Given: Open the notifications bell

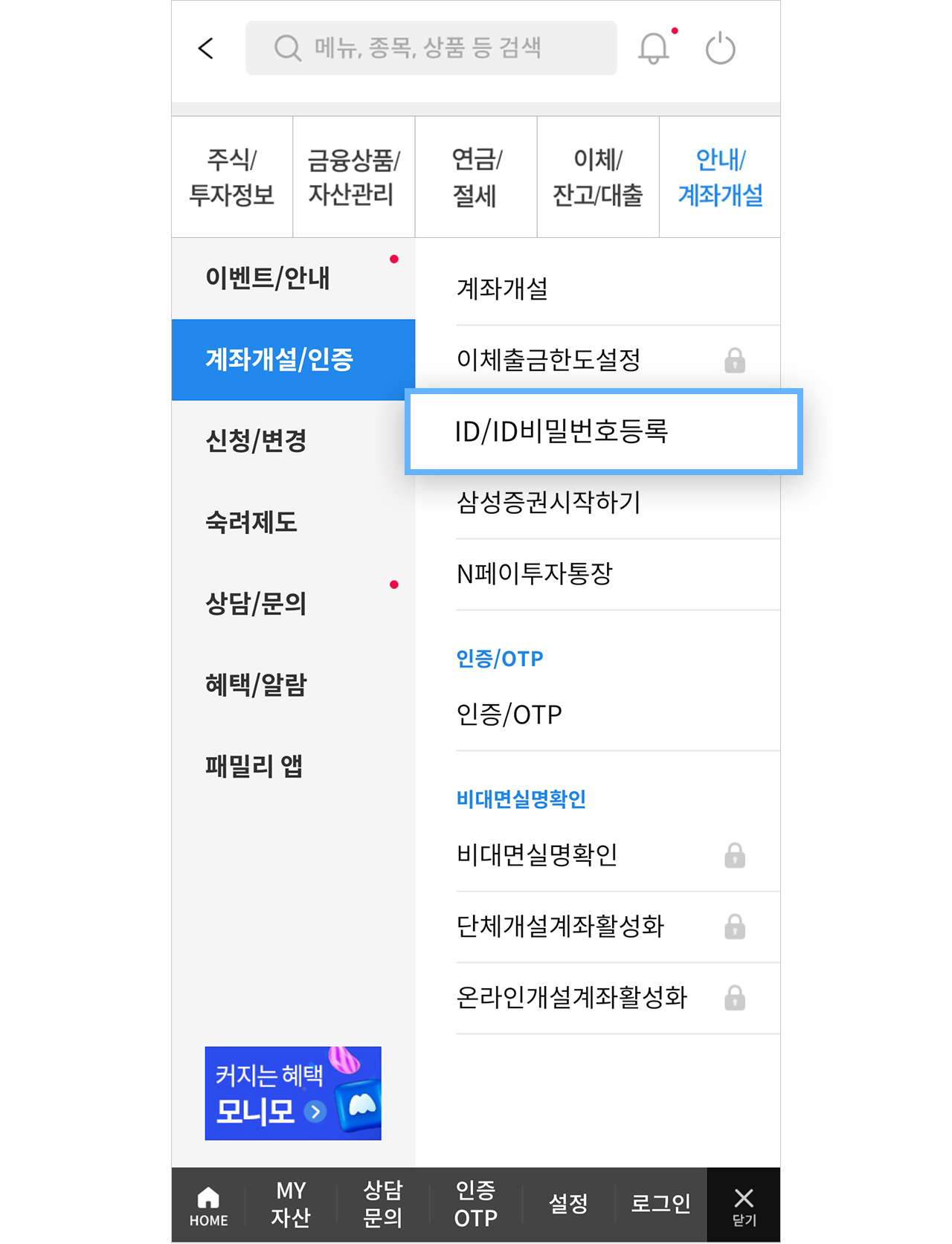Looking at the screenshot, I should tap(654, 48).
